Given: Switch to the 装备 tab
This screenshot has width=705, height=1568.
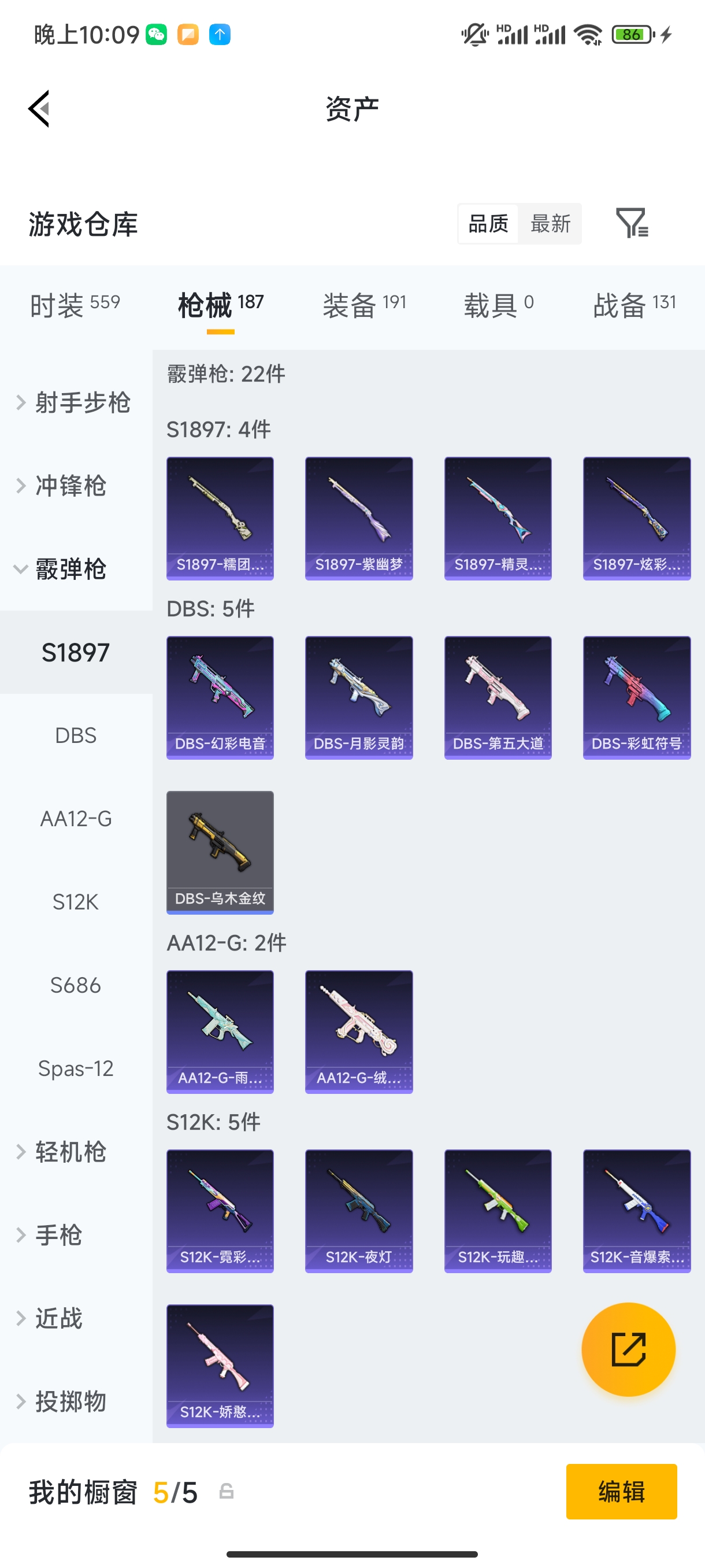Looking at the screenshot, I should (363, 304).
